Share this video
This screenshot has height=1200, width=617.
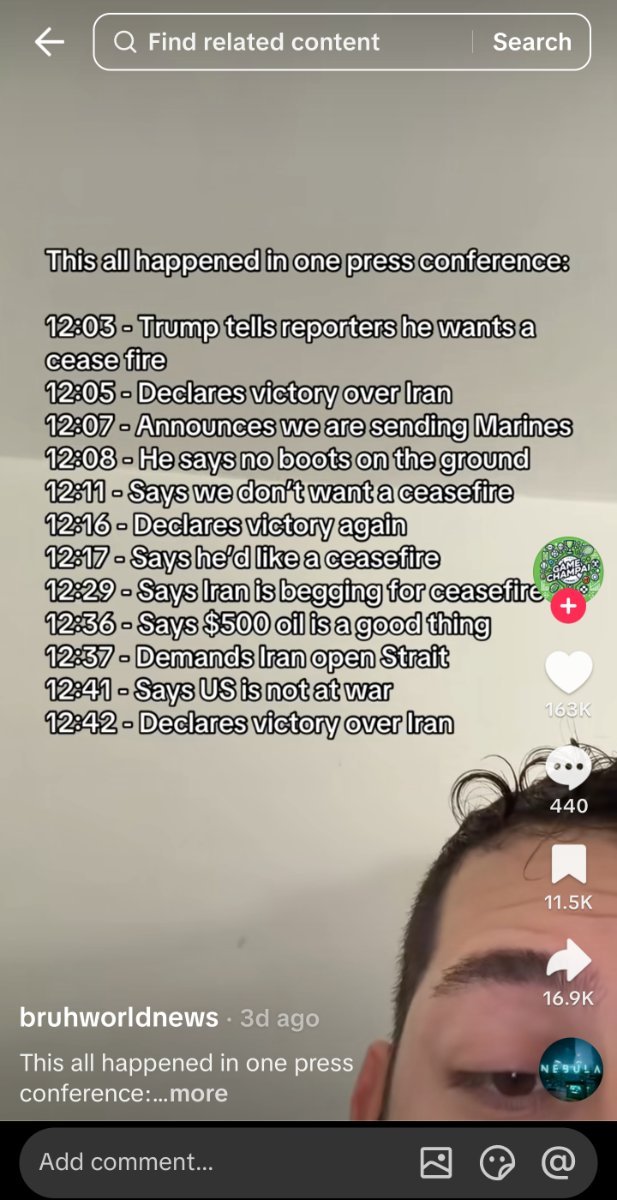click(x=568, y=961)
